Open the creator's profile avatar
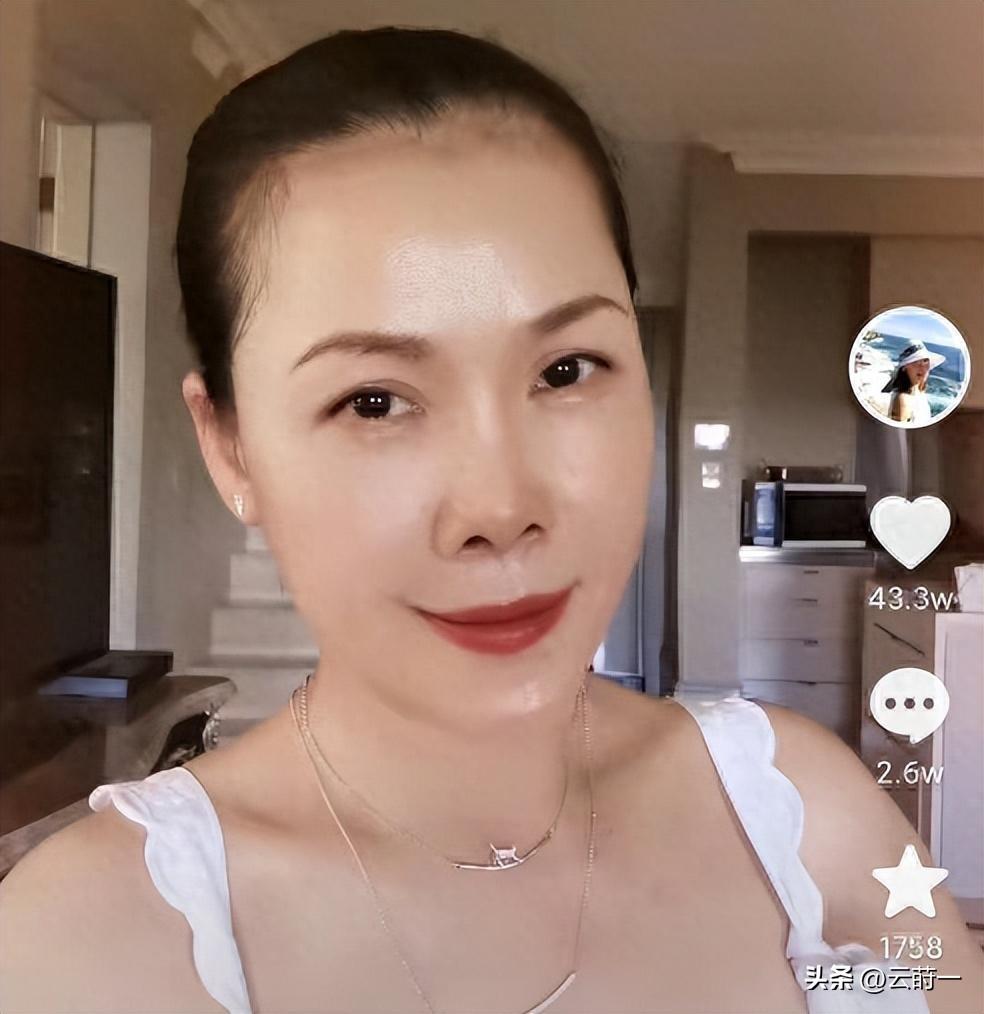Image resolution: width=984 pixels, height=1014 pixels. point(909,367)
